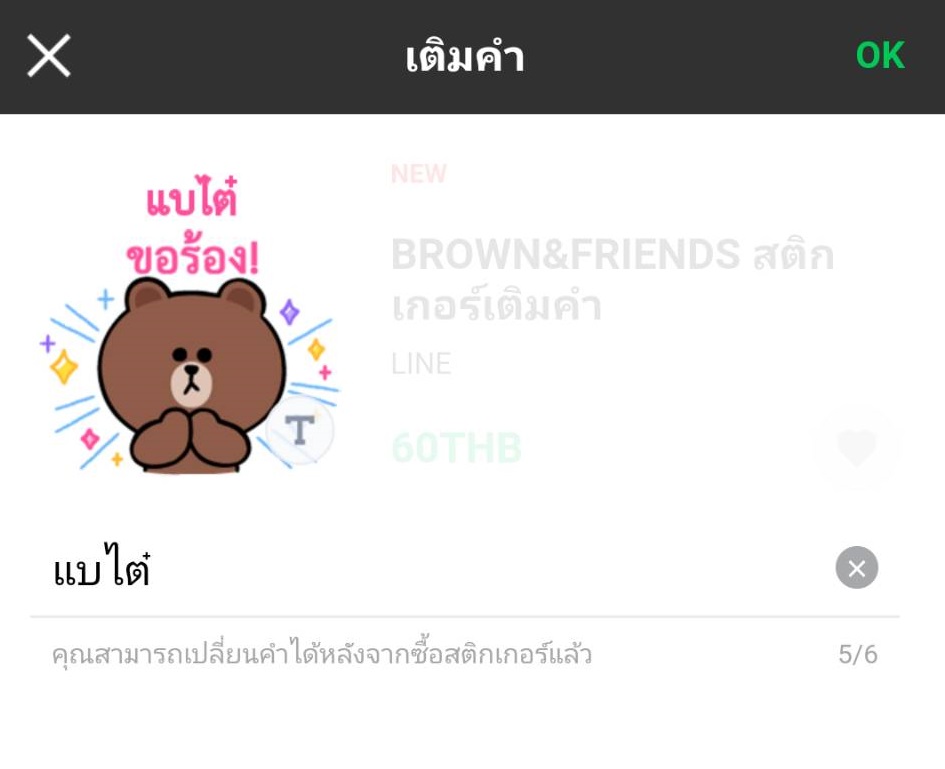Clear the text in the word field
Viewport: 945px width, 769px height.
pyautogui.click(x=856, y=568)
